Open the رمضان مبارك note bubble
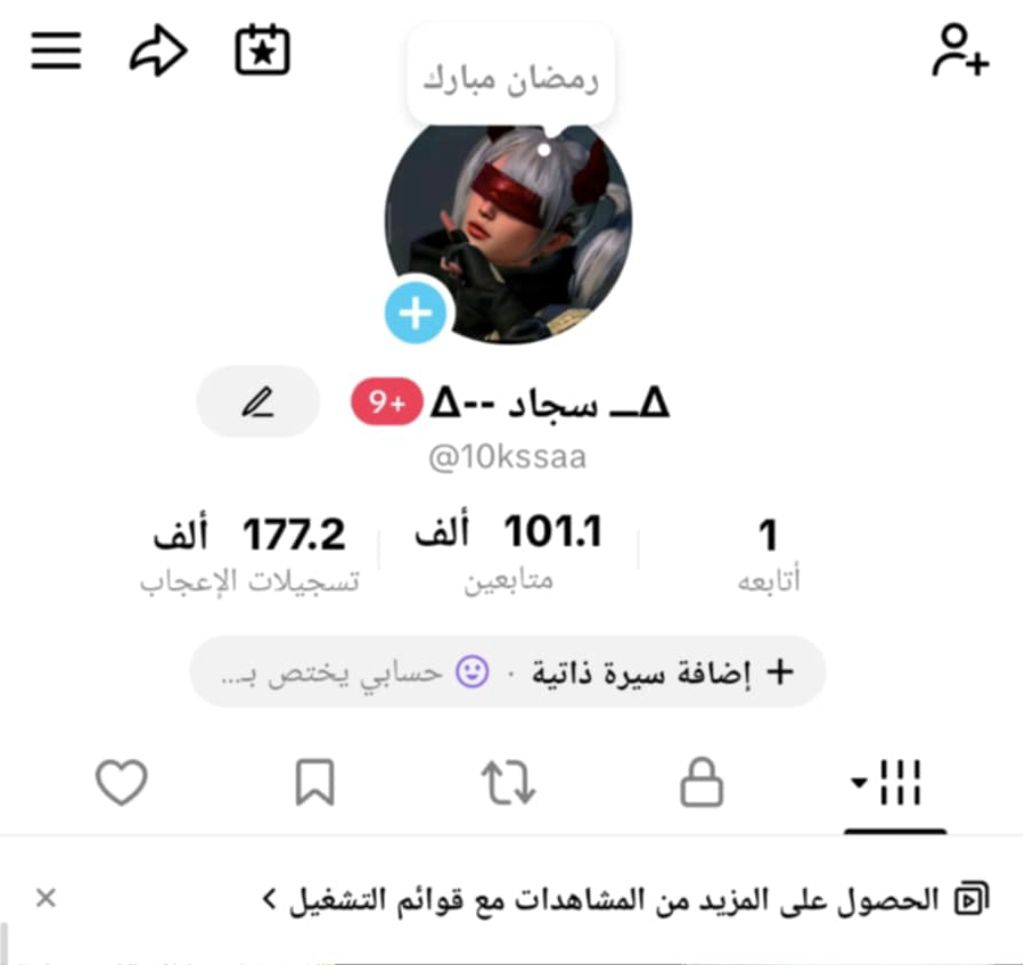 (x=511, y=79)
